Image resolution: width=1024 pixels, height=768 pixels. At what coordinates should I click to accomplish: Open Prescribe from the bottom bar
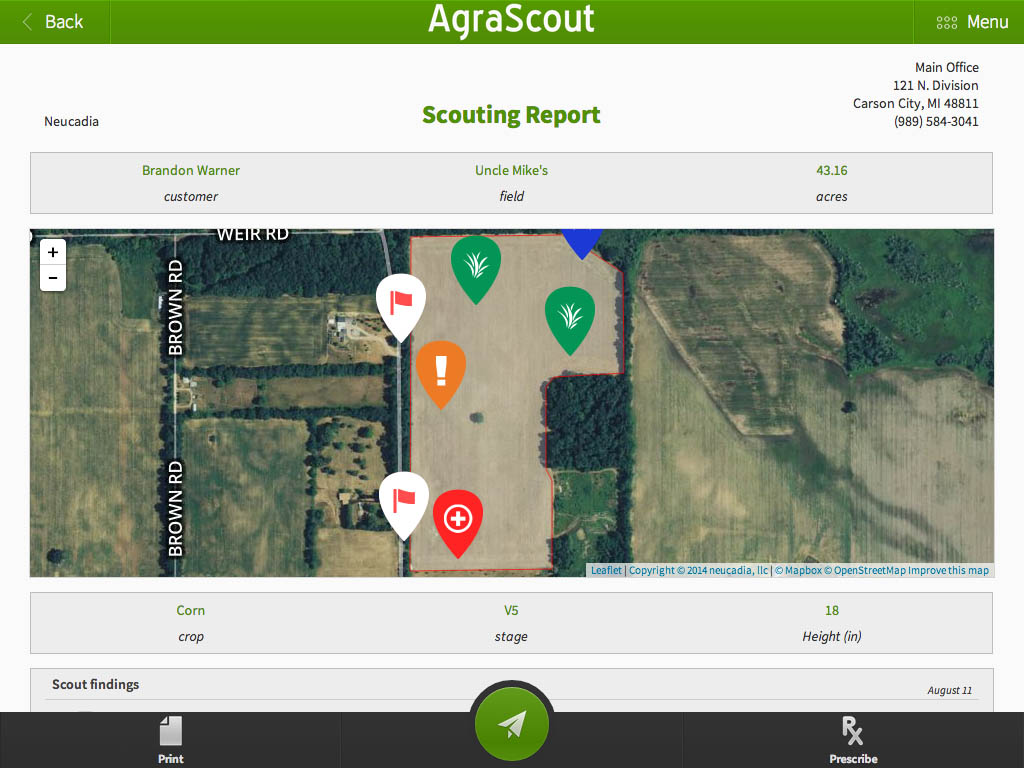(x=853, y=740)
